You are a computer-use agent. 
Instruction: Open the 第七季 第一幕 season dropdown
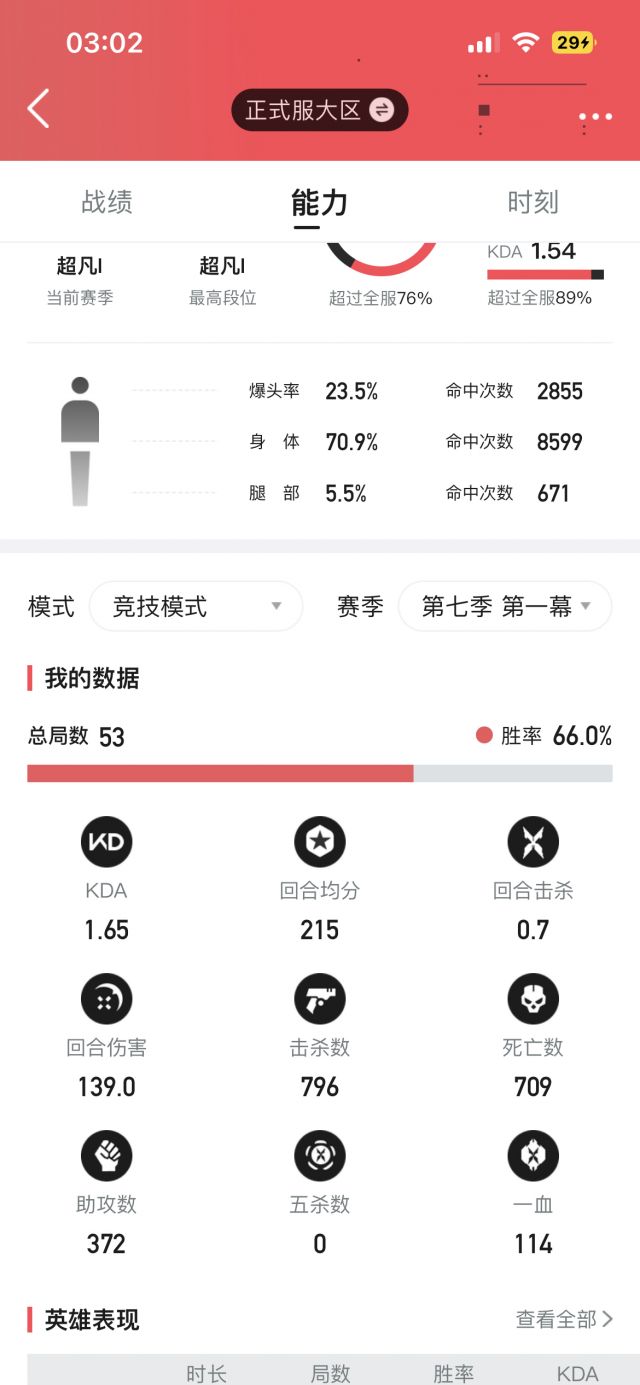(x=505, y=606)
